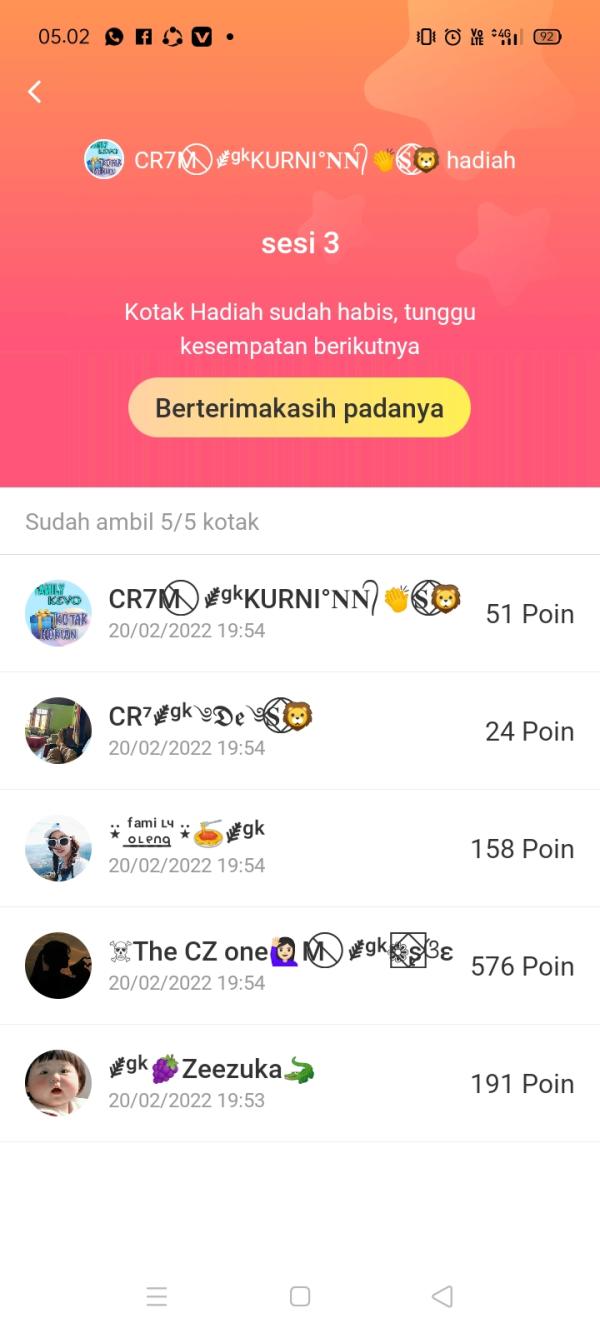The height and width of the screenshot is (1333, 600).
Task: Open Zeezuka's row
Action: 300,1083
